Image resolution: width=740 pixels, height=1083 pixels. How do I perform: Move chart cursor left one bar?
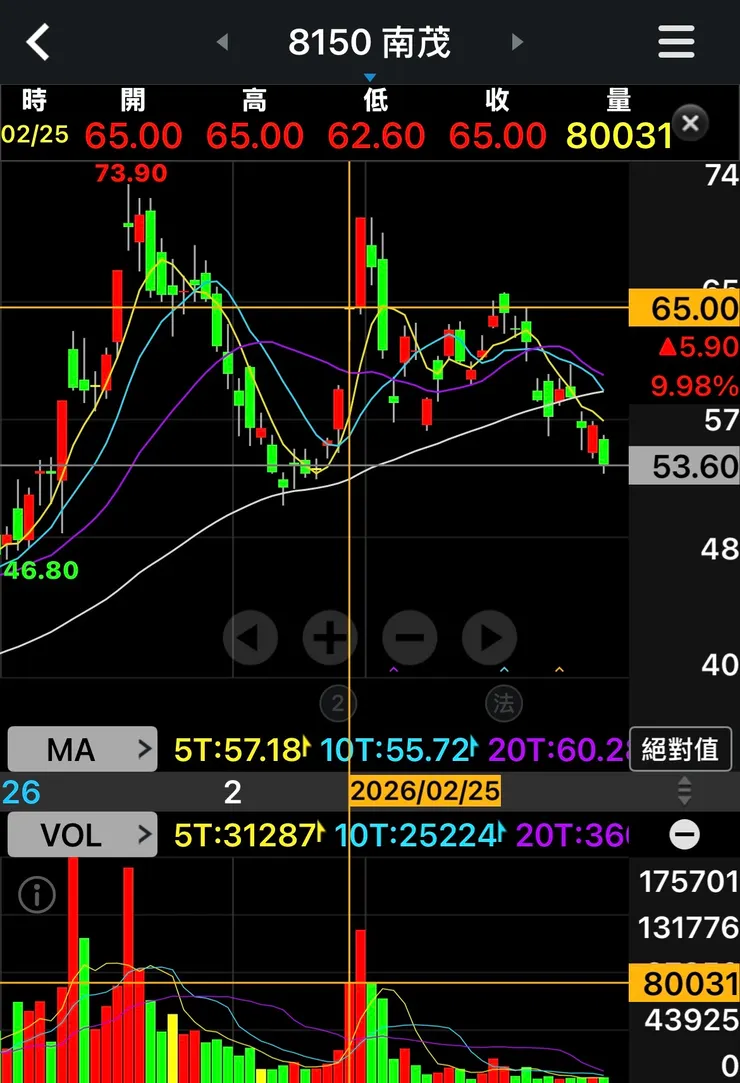250,637
